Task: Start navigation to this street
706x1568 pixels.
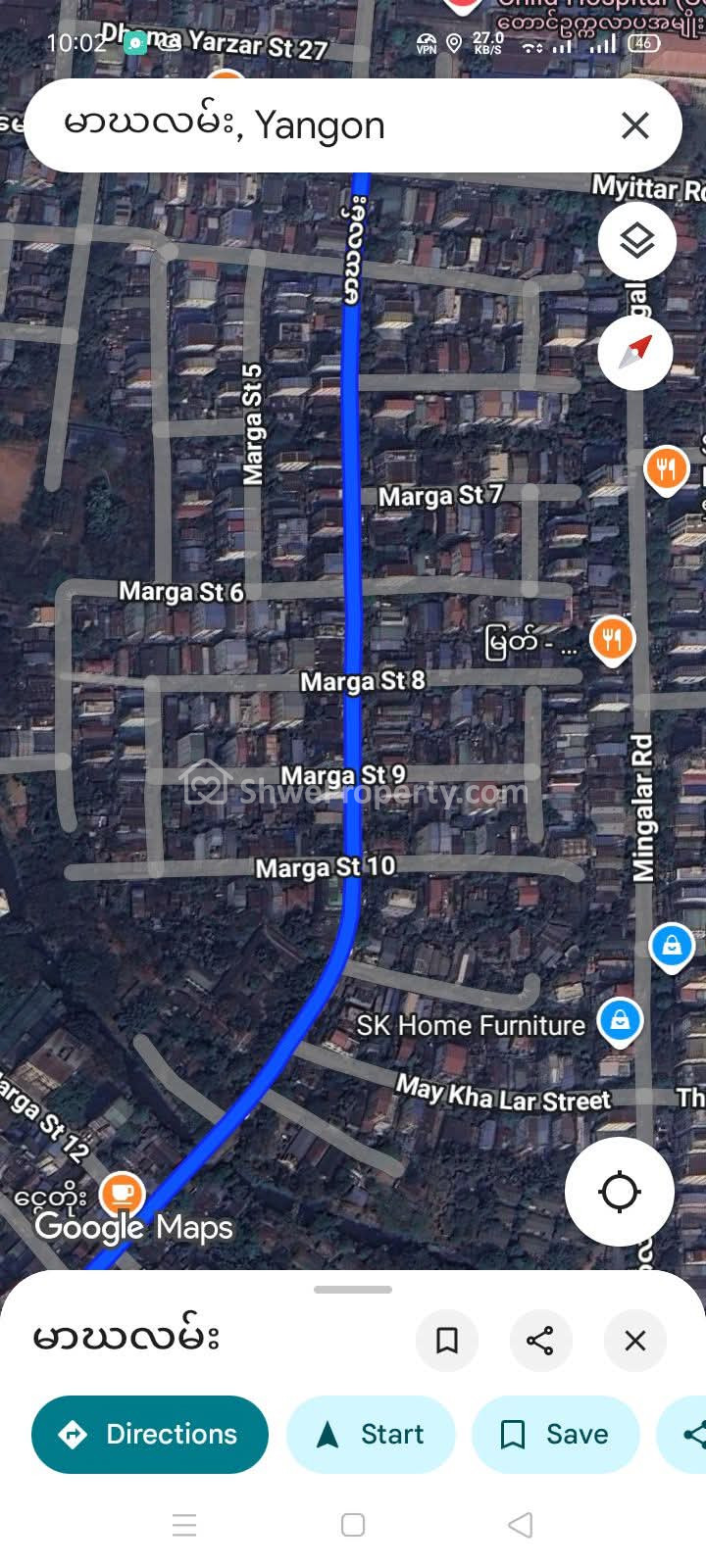Action: click(x=371, y=1434)
